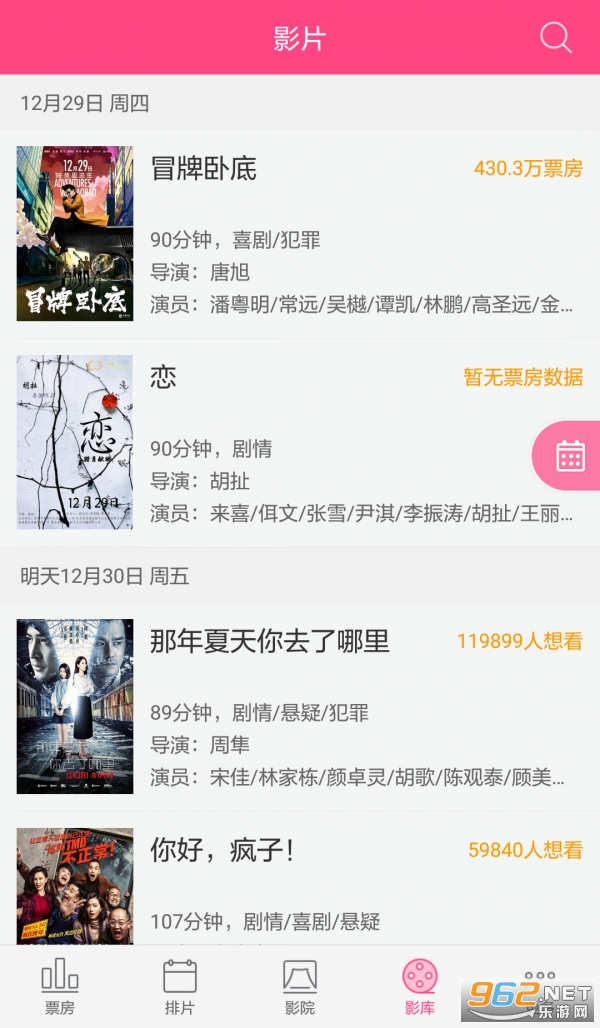Image resolution: width=600 pixels, height=1028 pixels.
Task: Switch to the 影院 tab
Action: 300,986
